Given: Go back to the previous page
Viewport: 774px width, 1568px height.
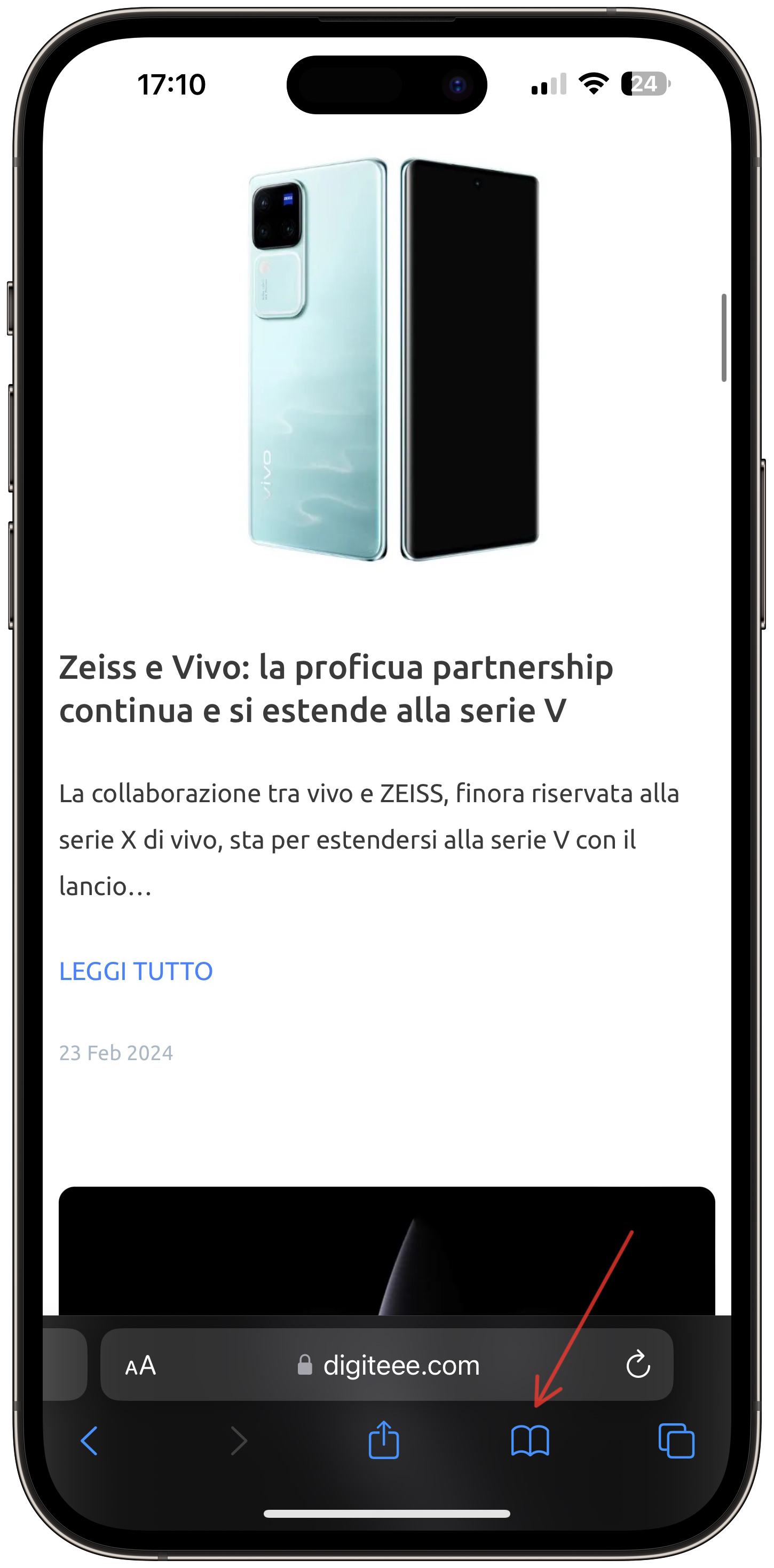Looking at the screenshot, I should (90, 1441).
